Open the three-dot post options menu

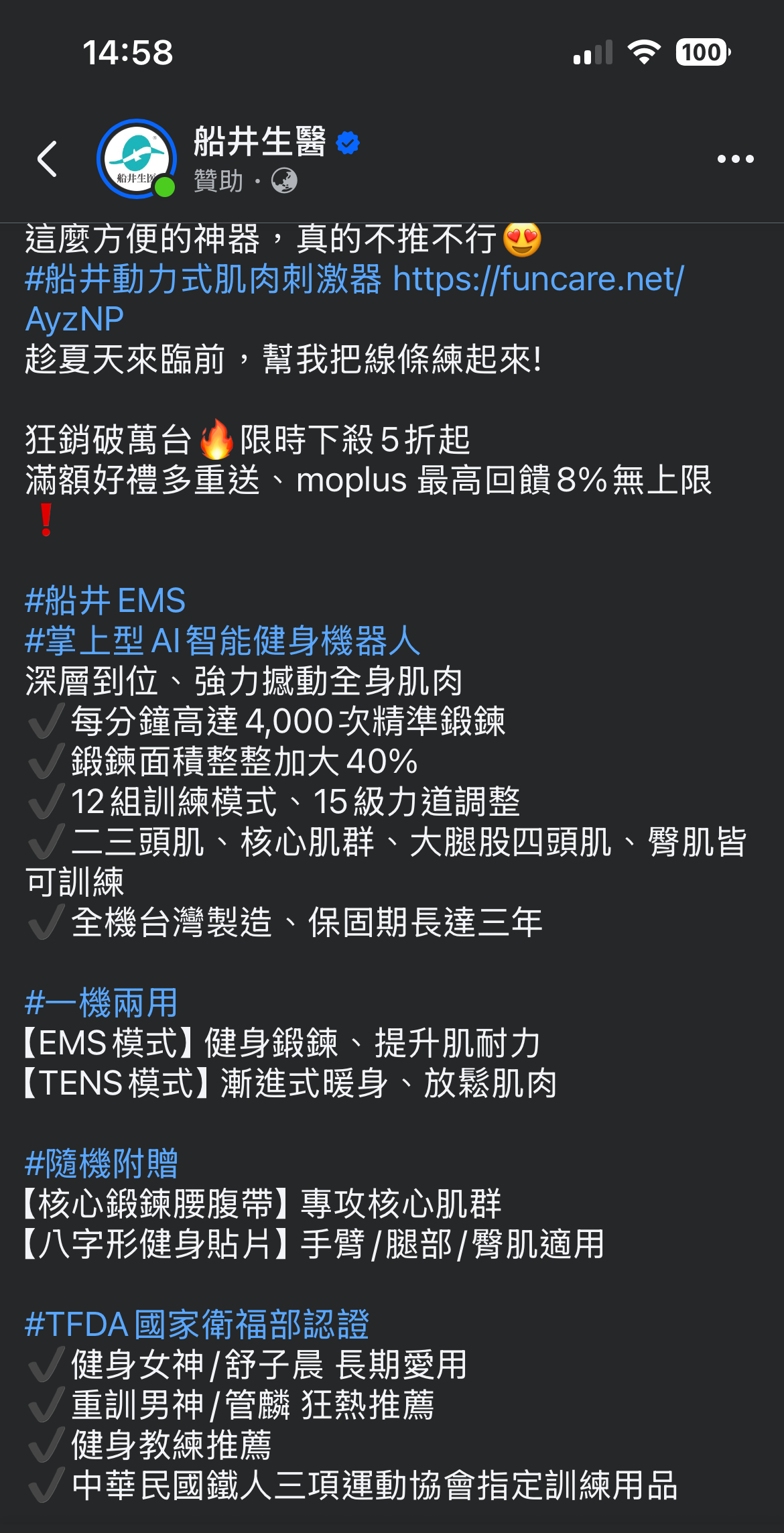(735, 160)
